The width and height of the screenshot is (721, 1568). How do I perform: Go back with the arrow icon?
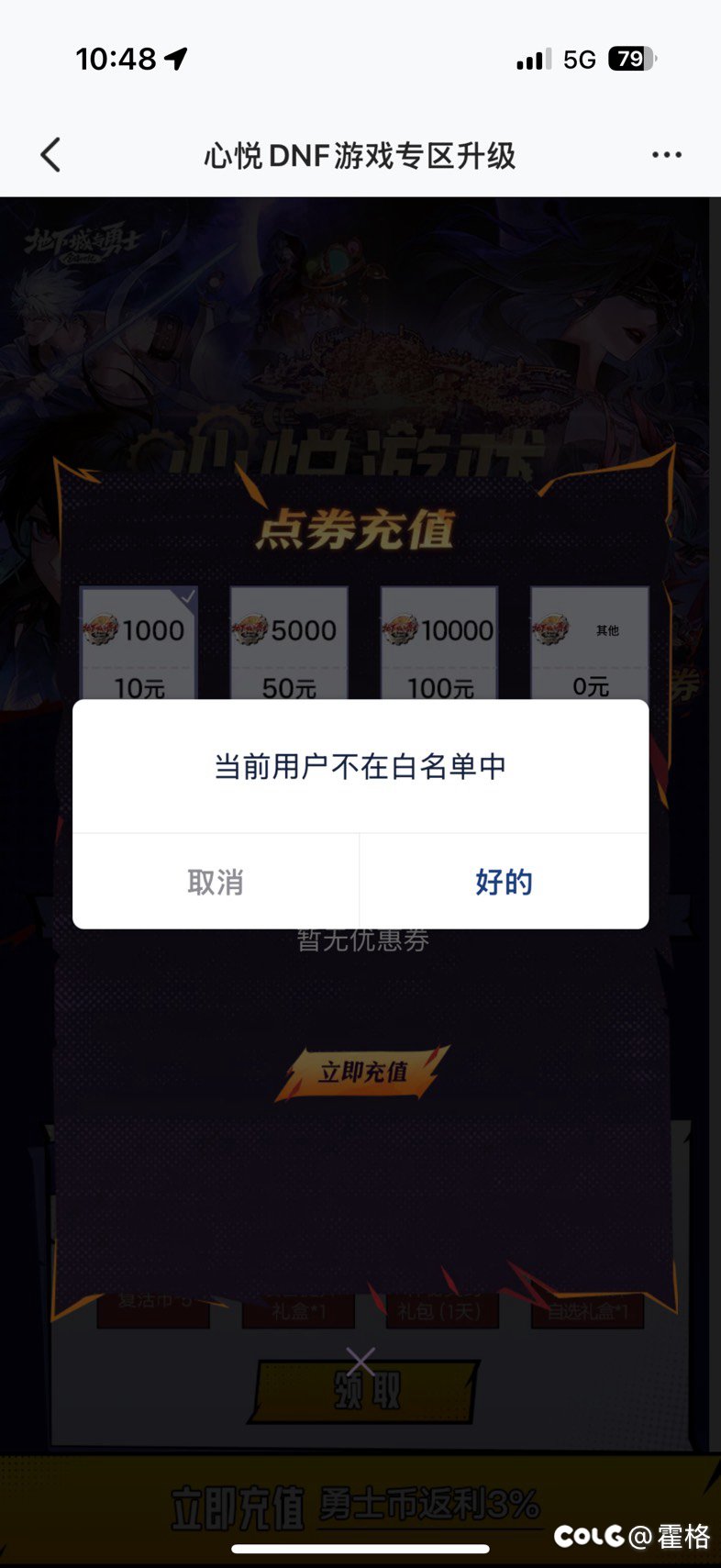[x=51, y=155]
